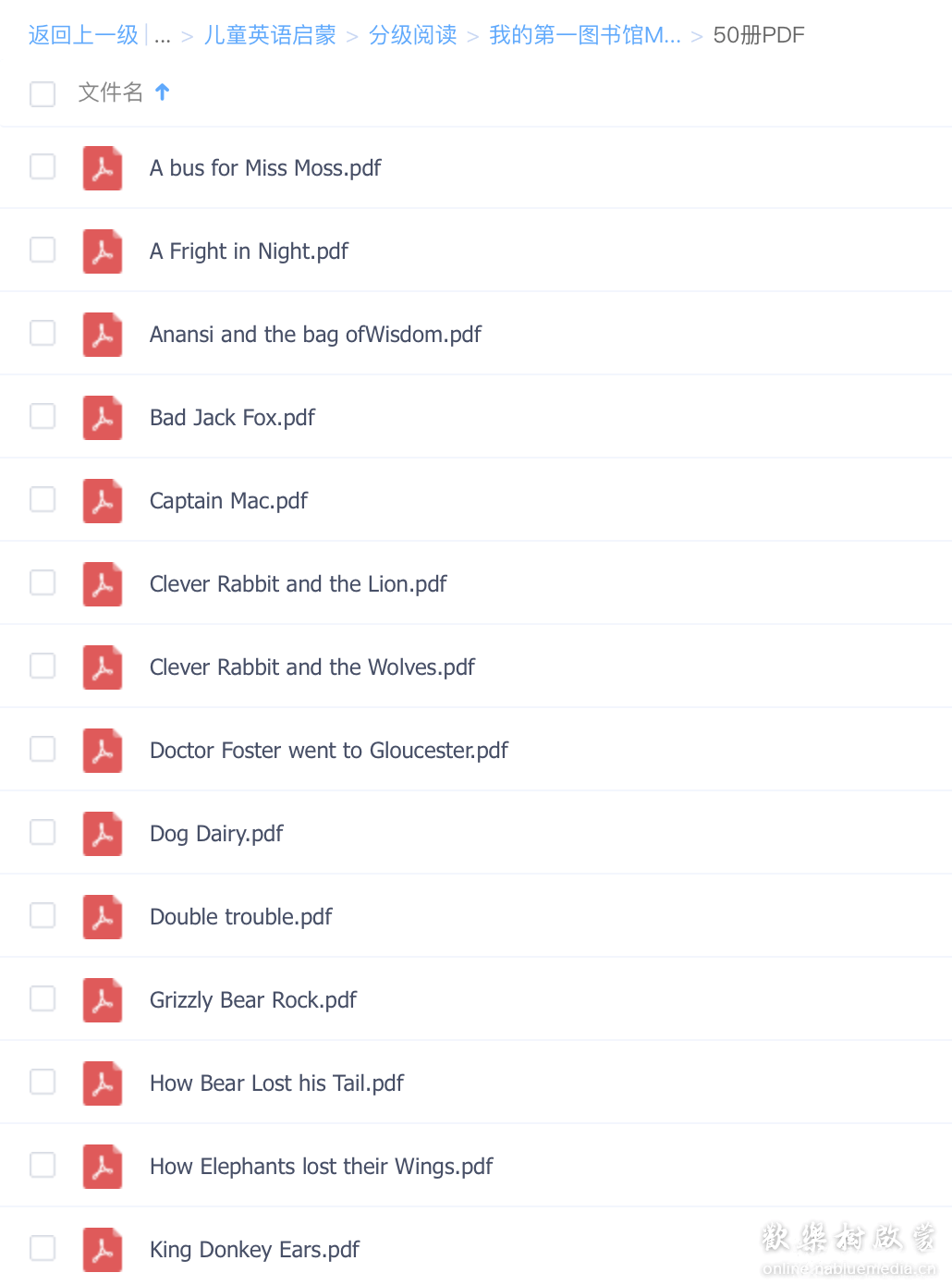
Task: Open King Donkey Ears.pdf
Action: tap(254, 1250)
